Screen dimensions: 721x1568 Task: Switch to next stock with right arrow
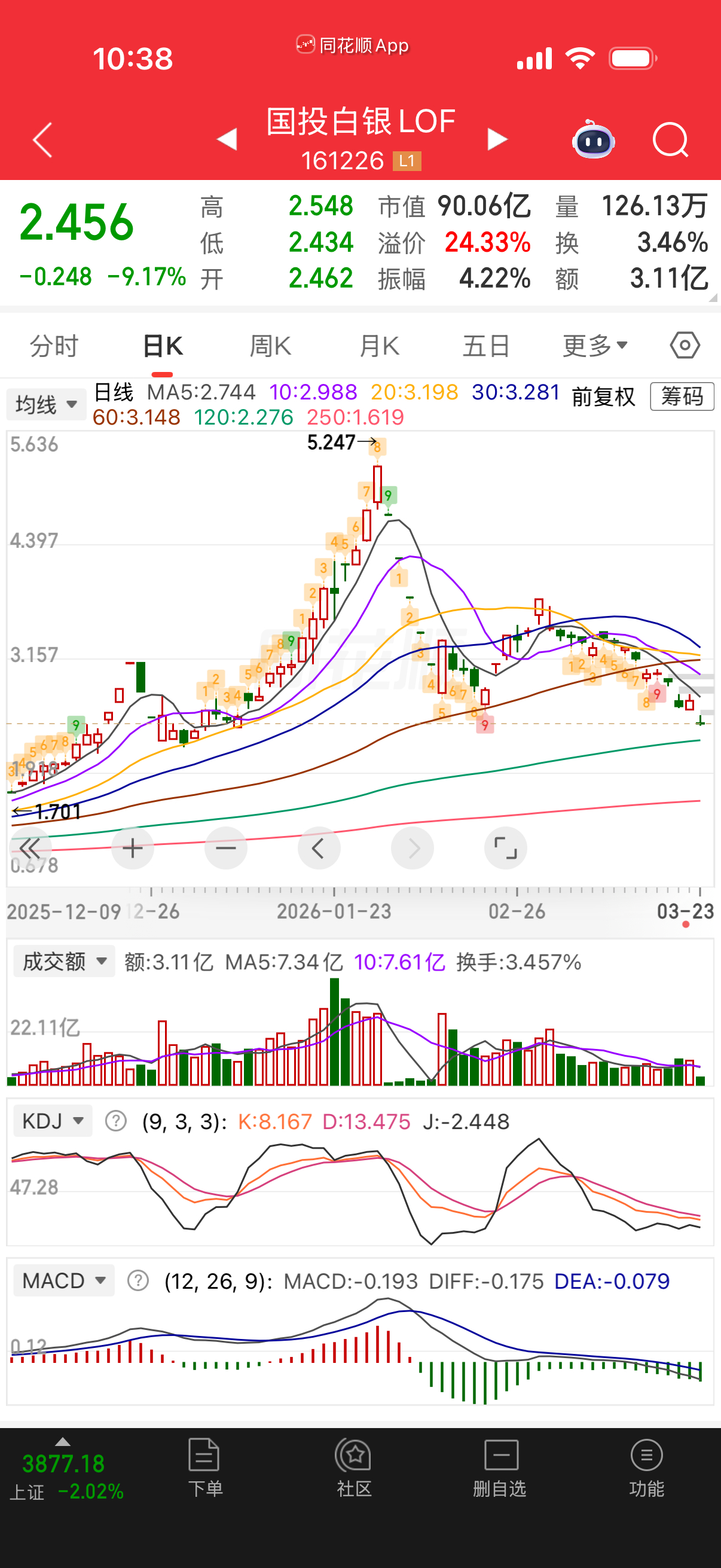click(x=497, y=139)
